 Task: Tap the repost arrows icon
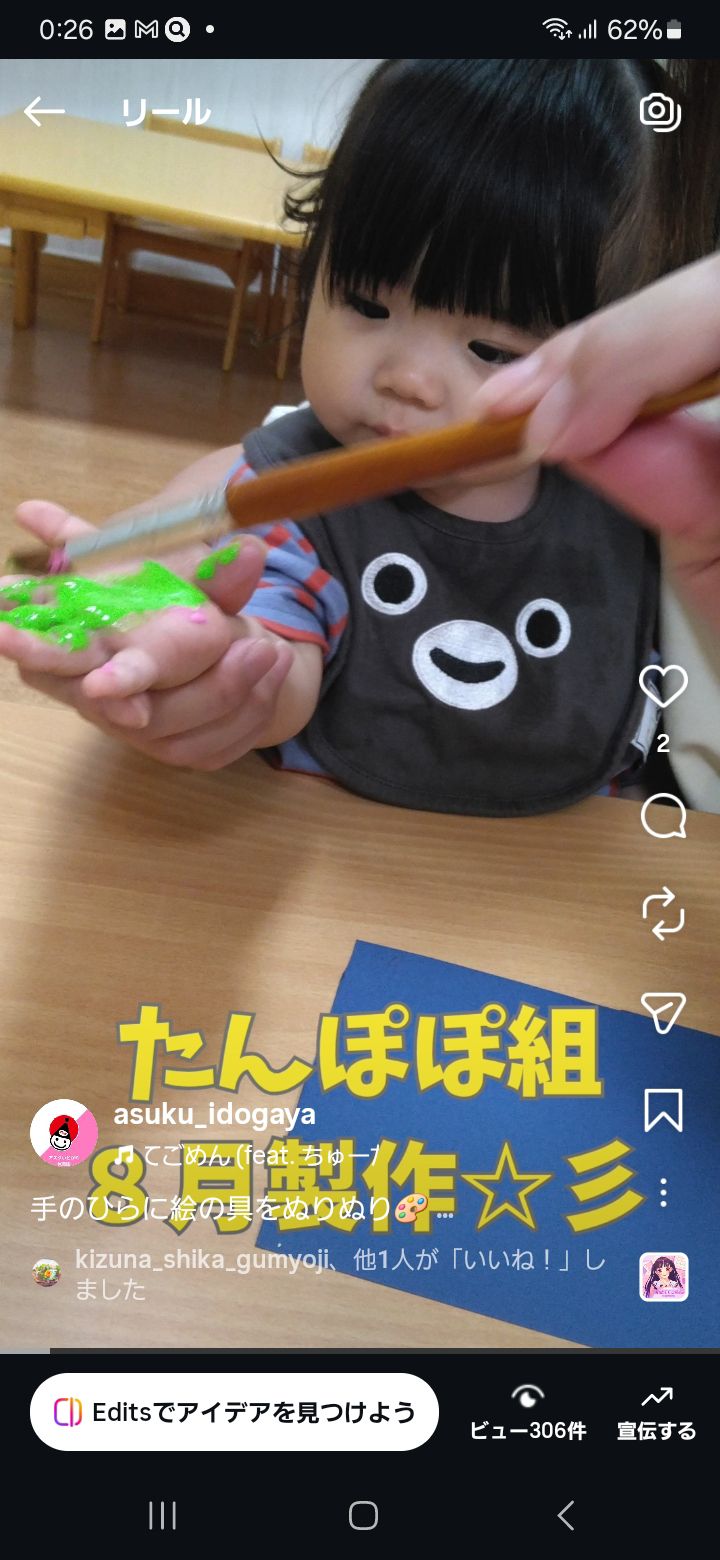point(663,914)
